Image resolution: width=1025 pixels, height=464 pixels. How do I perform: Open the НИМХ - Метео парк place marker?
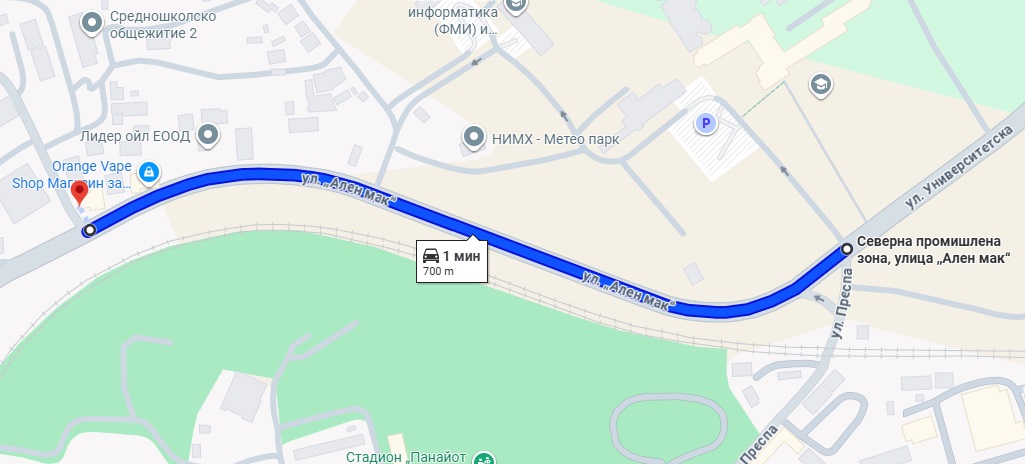[x=473, y=136]
